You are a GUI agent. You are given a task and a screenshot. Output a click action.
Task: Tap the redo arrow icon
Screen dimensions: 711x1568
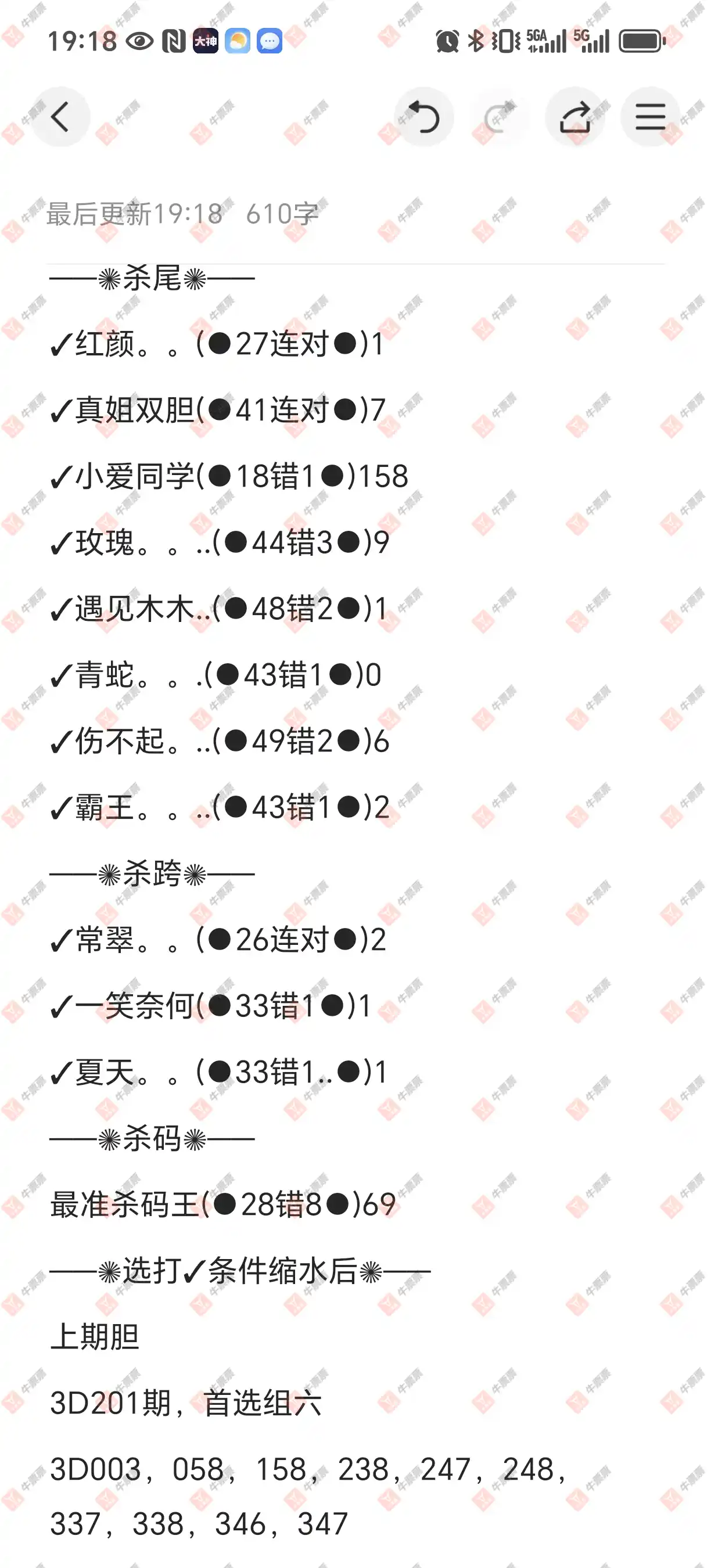(499, 117)
